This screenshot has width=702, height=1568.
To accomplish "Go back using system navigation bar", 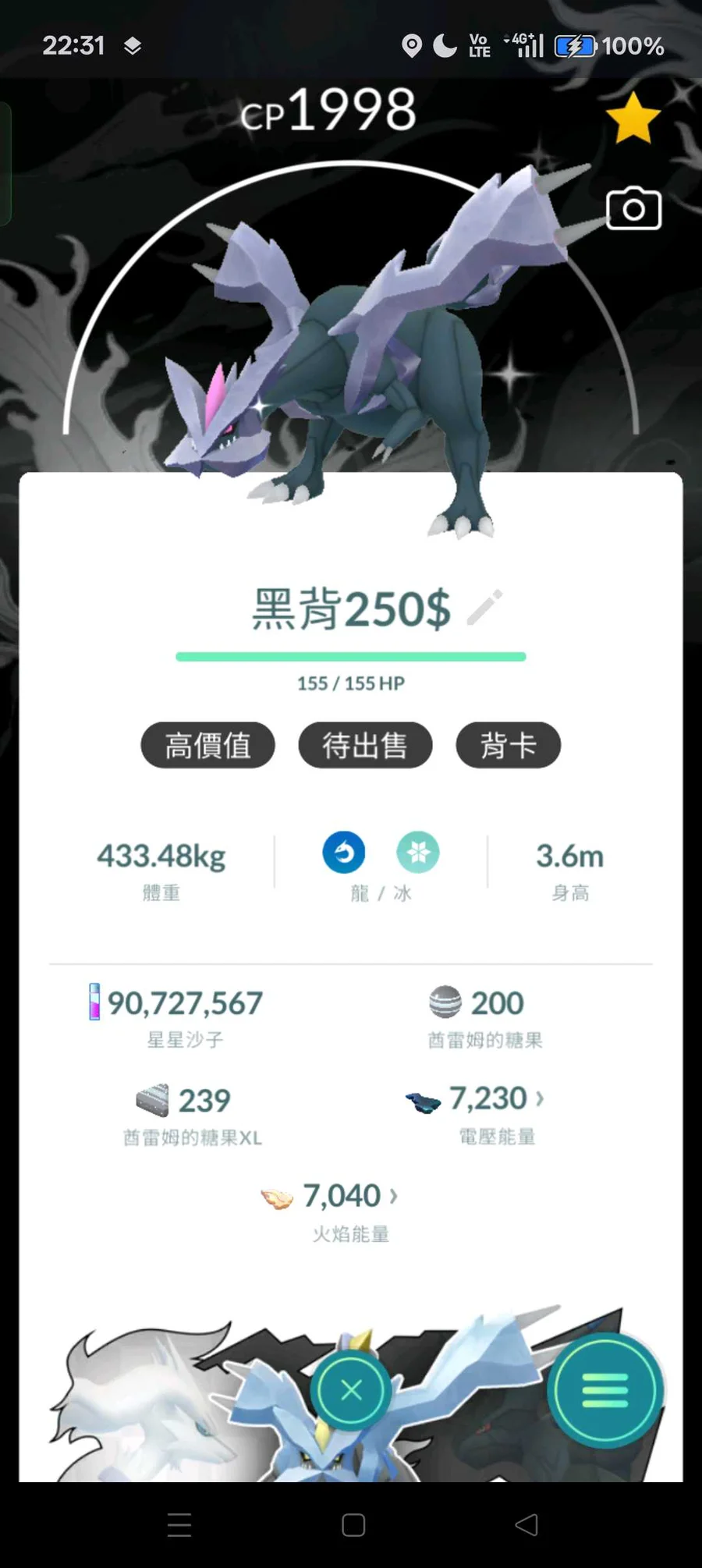I will (526, 1524).
